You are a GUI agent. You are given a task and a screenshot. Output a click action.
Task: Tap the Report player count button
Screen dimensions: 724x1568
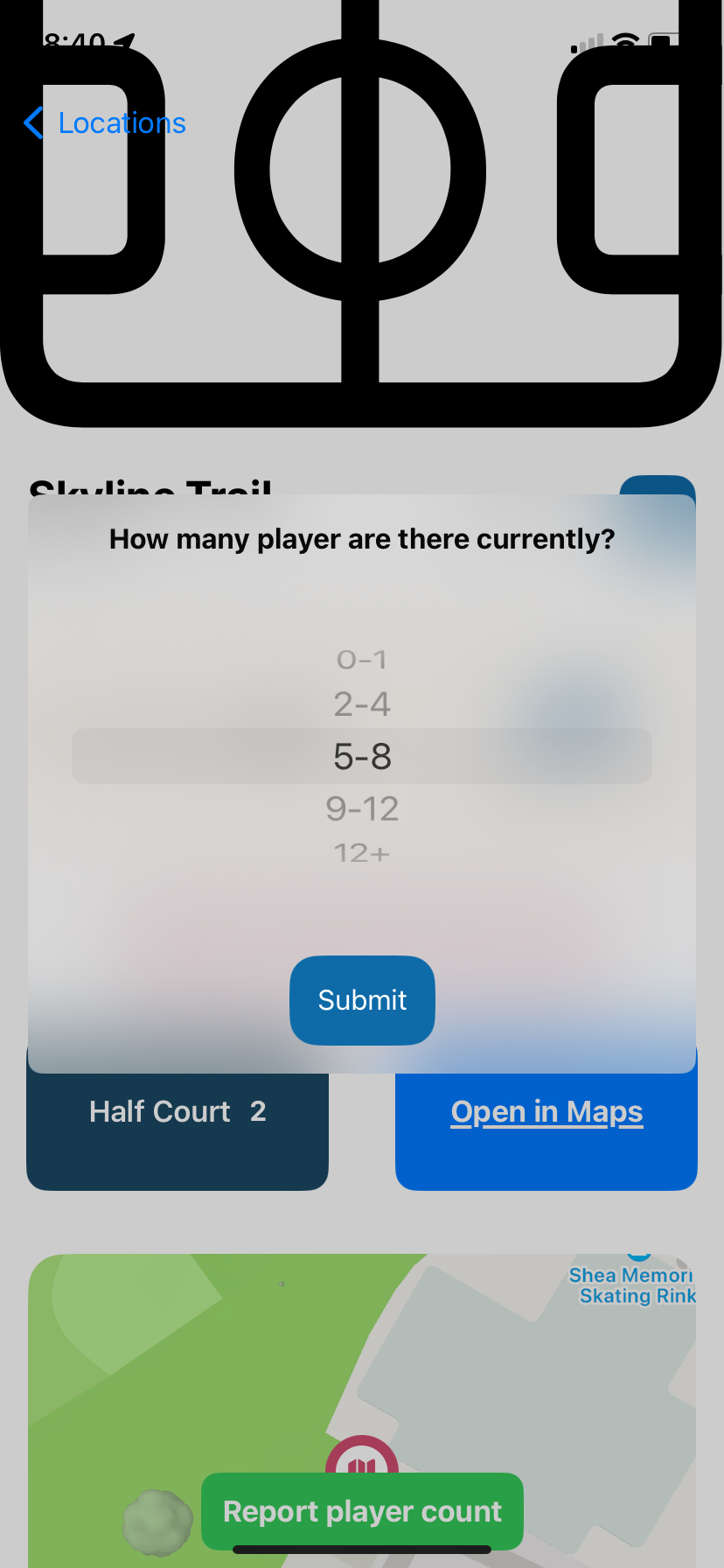[362, 1511]
